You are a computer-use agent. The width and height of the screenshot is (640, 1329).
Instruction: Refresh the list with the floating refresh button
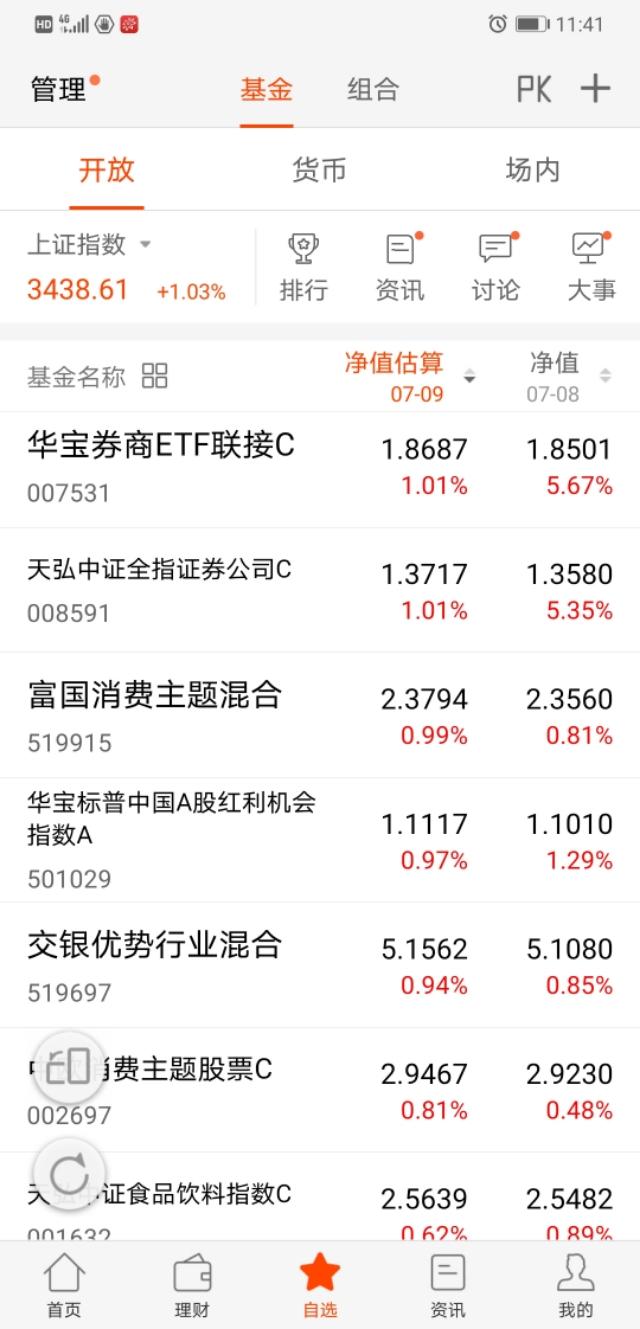[x=69, y=1172]
